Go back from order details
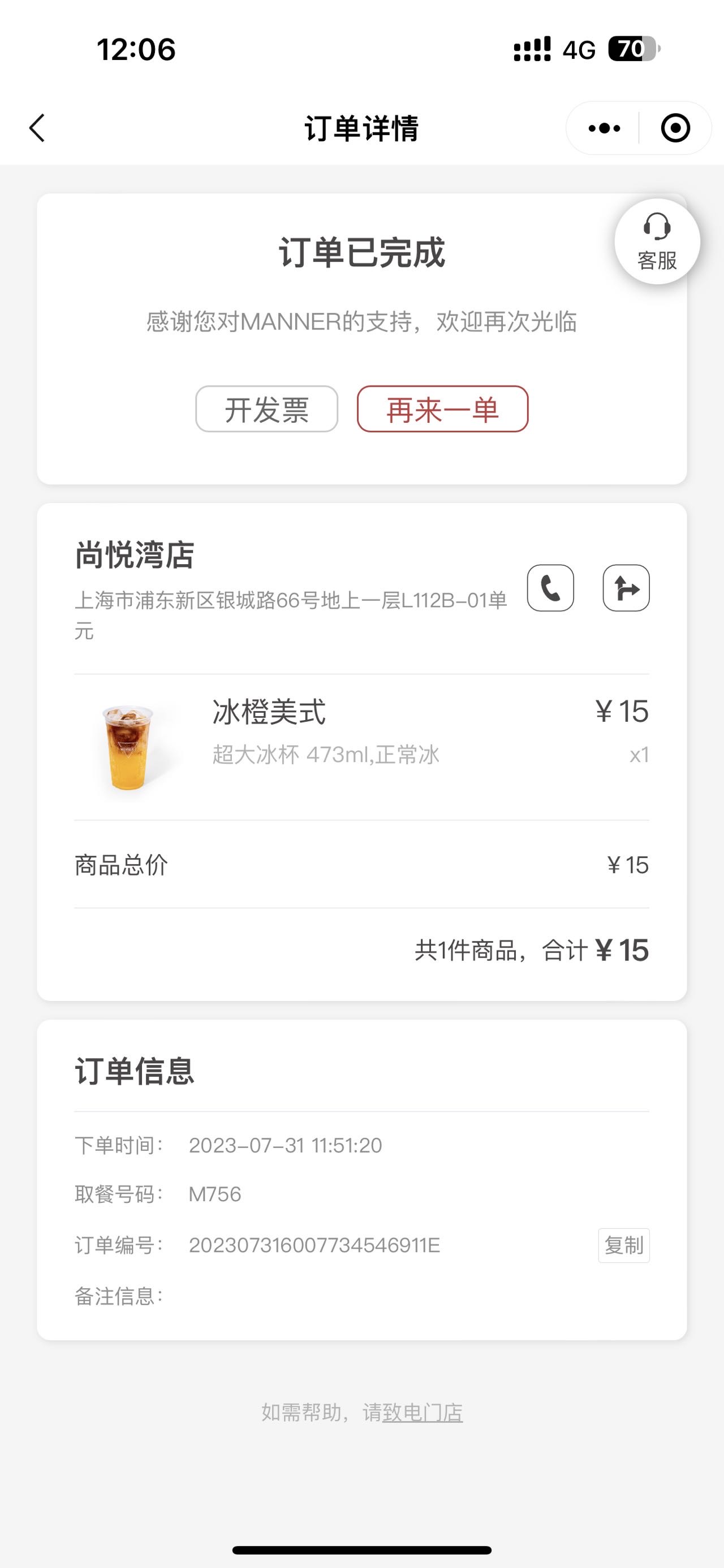Viewport: 724px width, 1568px height. pyautogui.click(x=37, y=128)
